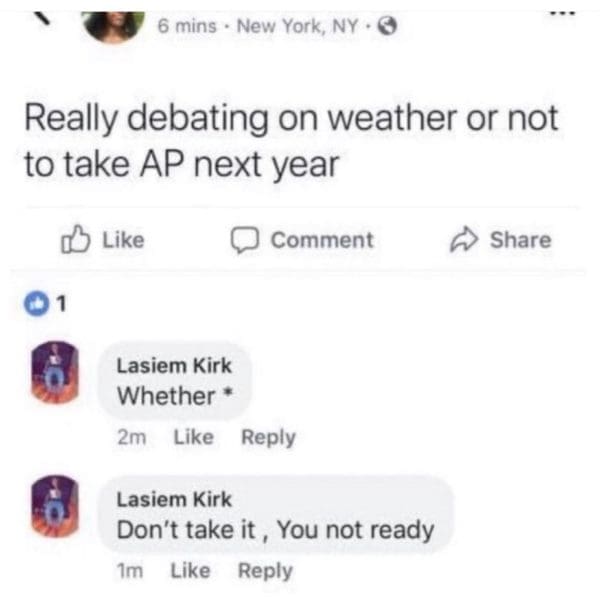Share the AP post

pos(501,240)
